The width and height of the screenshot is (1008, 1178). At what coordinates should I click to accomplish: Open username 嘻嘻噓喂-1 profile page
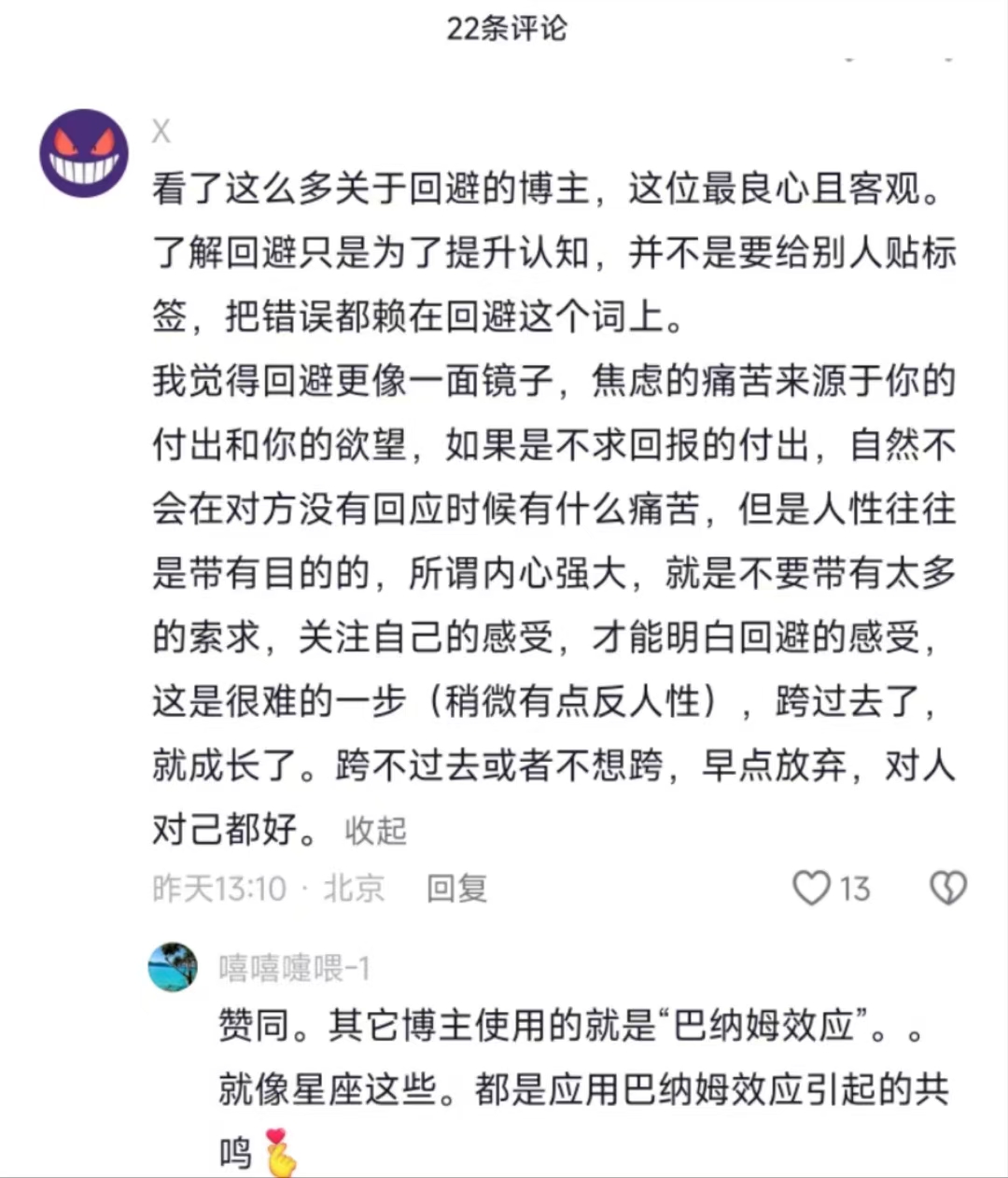(x=294, y=968)
